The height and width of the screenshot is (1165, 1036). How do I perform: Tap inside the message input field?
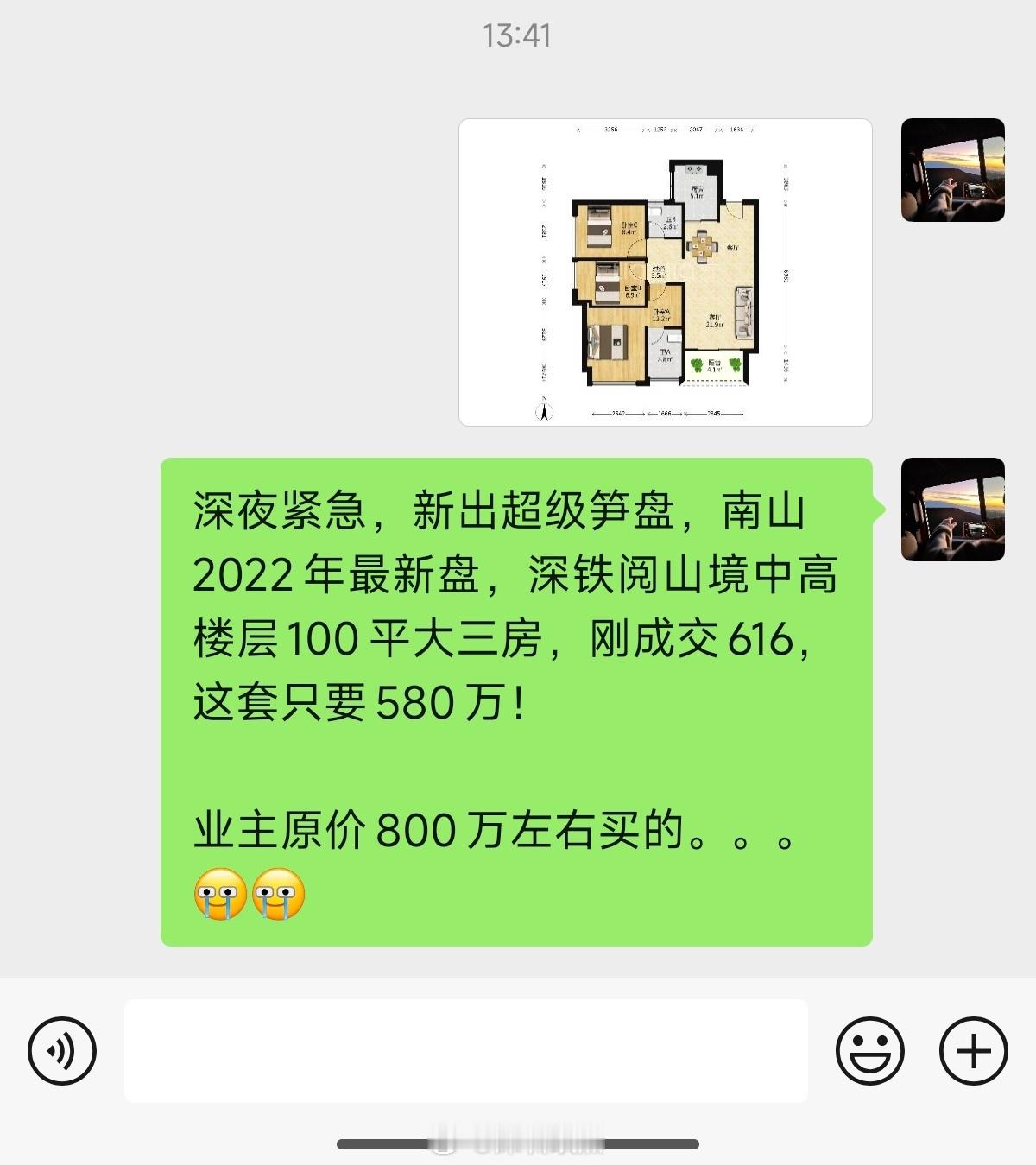(x=466, y=1052)
